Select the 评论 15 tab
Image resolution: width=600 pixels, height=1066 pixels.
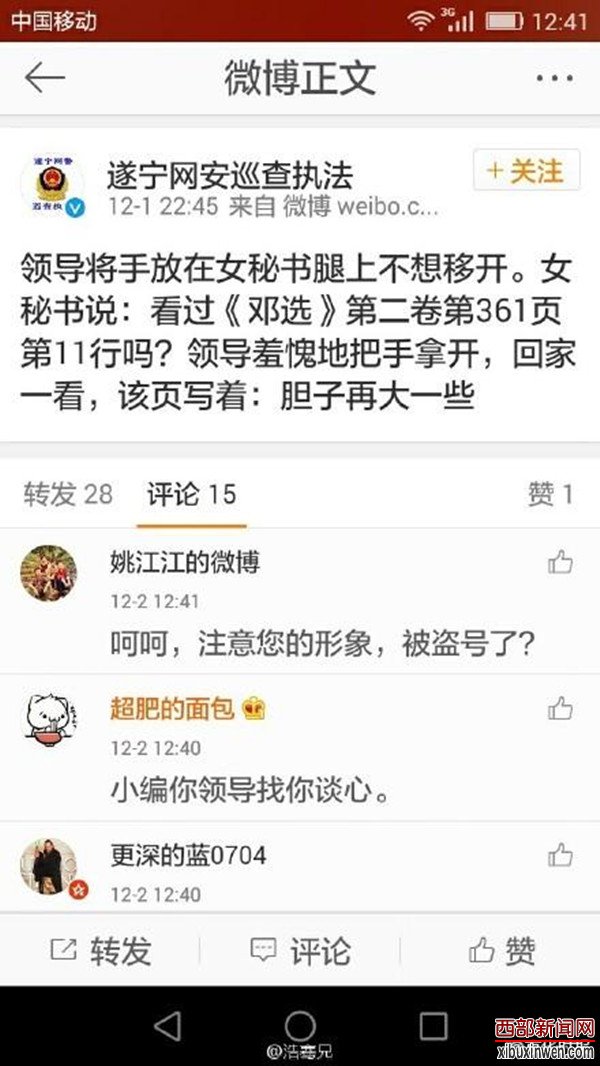[191, 494]
